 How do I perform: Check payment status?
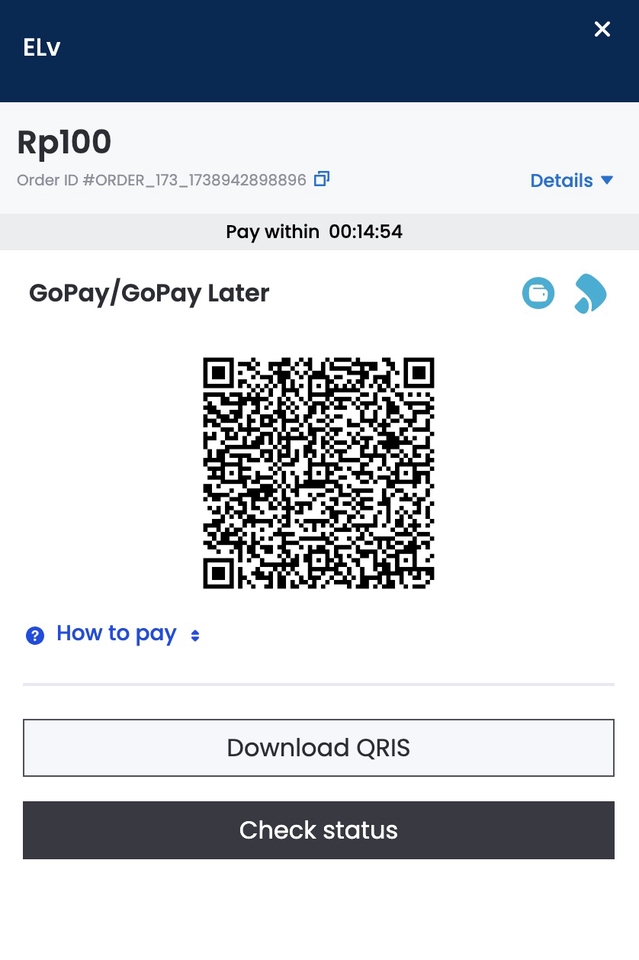318,830
